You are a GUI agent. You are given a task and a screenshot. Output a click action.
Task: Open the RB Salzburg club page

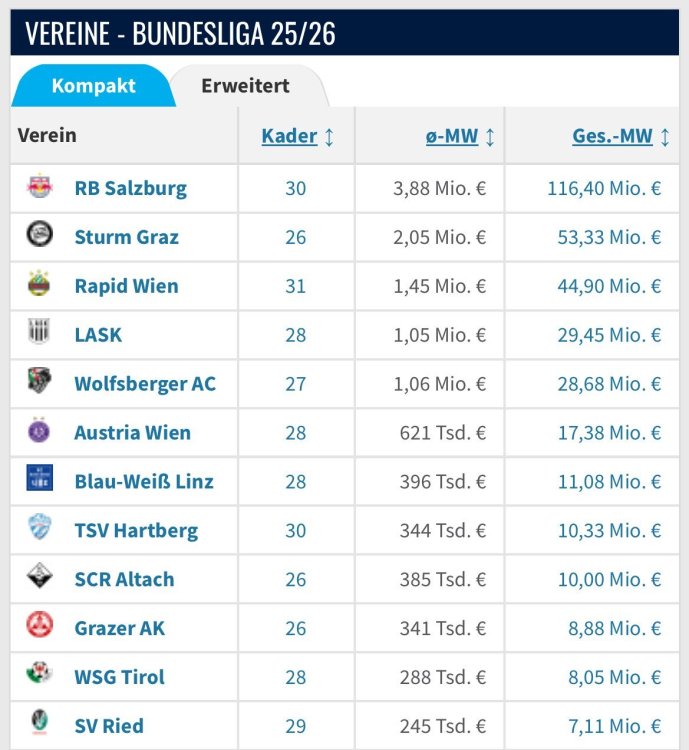click(x=130, y=188)
